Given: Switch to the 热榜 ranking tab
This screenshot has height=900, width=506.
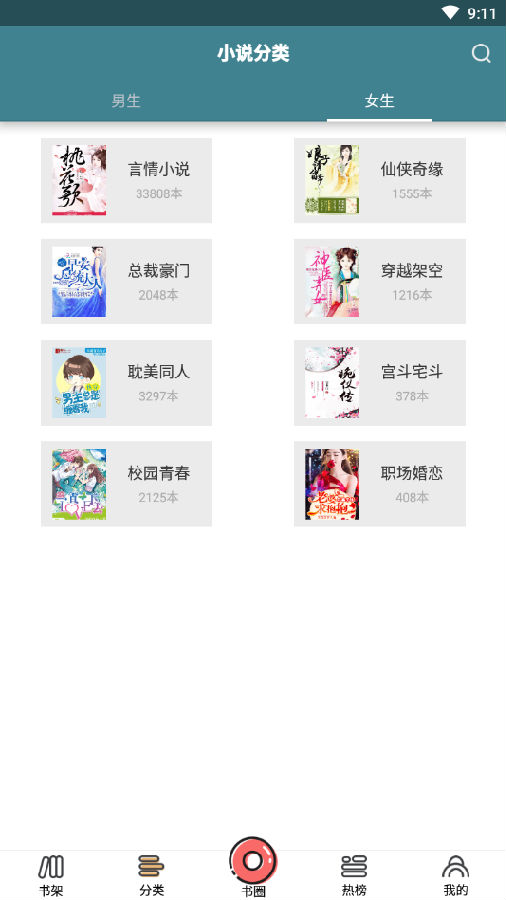Looking at the screenshot, I should (x=354, y=875).
